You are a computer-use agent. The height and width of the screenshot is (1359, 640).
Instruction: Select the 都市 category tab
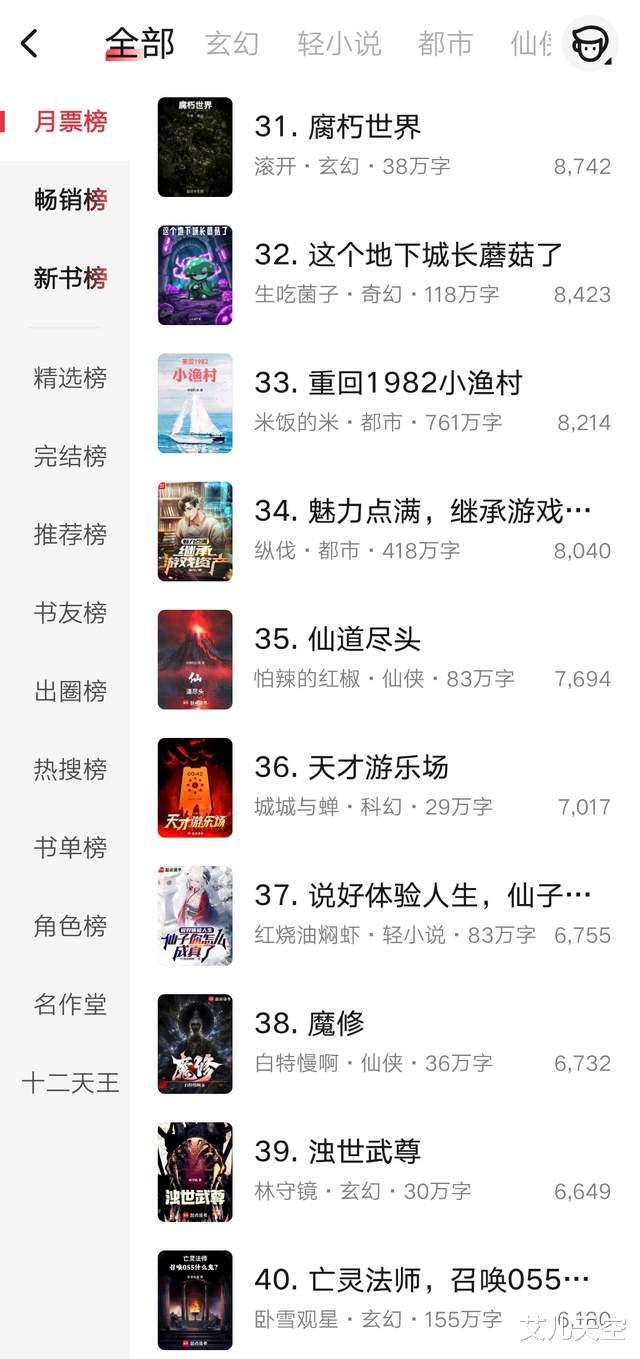click(445, 44)
